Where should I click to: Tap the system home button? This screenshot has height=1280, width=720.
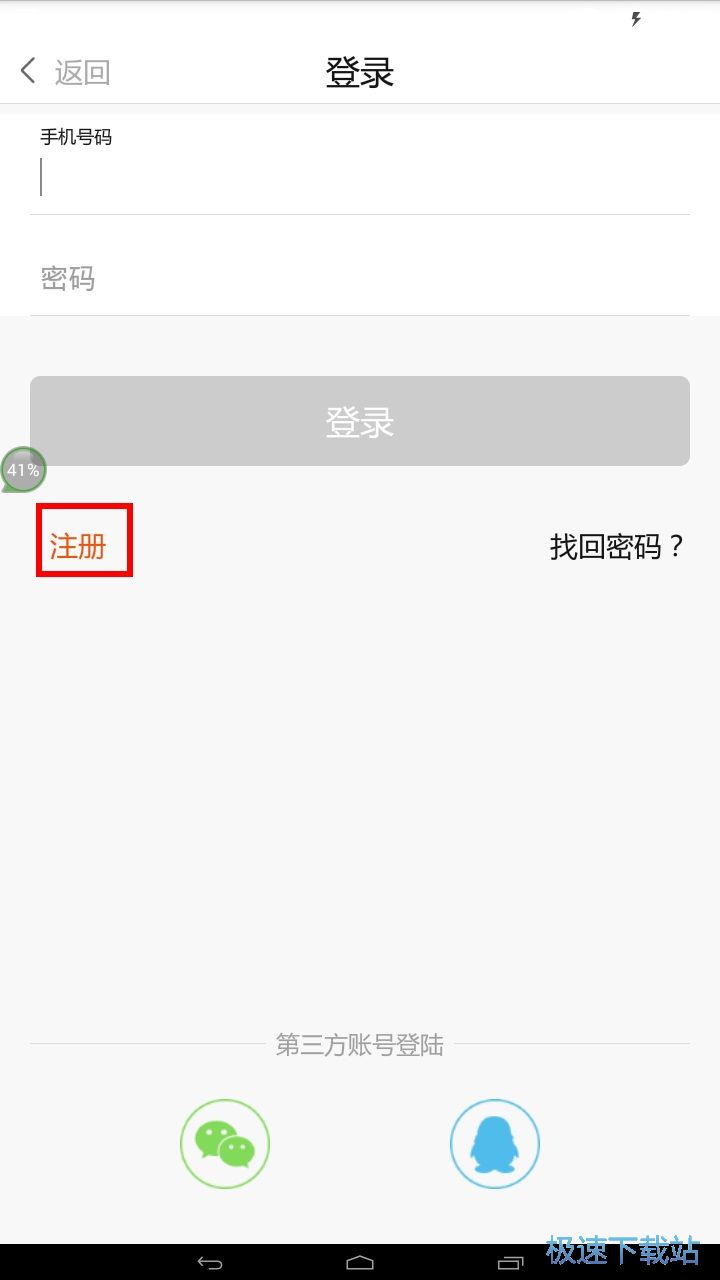point(360,1262)
